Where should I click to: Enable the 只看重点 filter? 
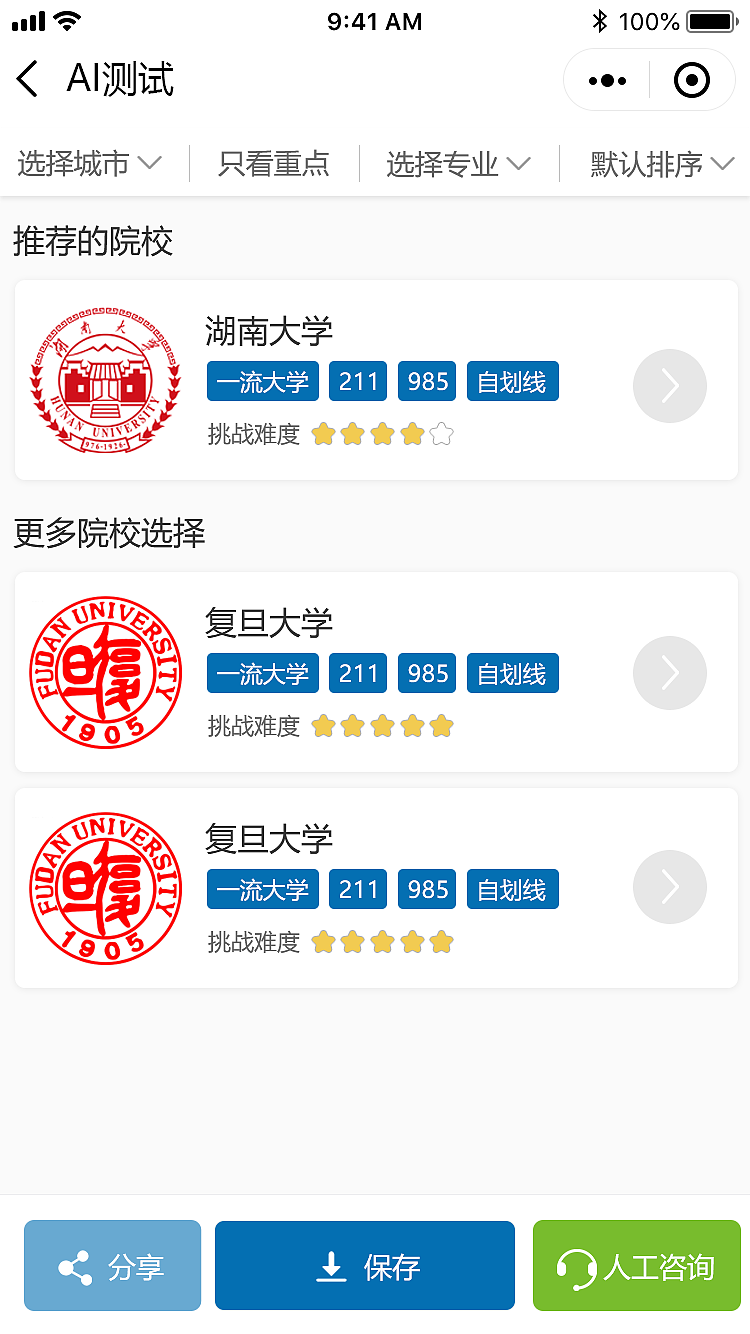273,165
